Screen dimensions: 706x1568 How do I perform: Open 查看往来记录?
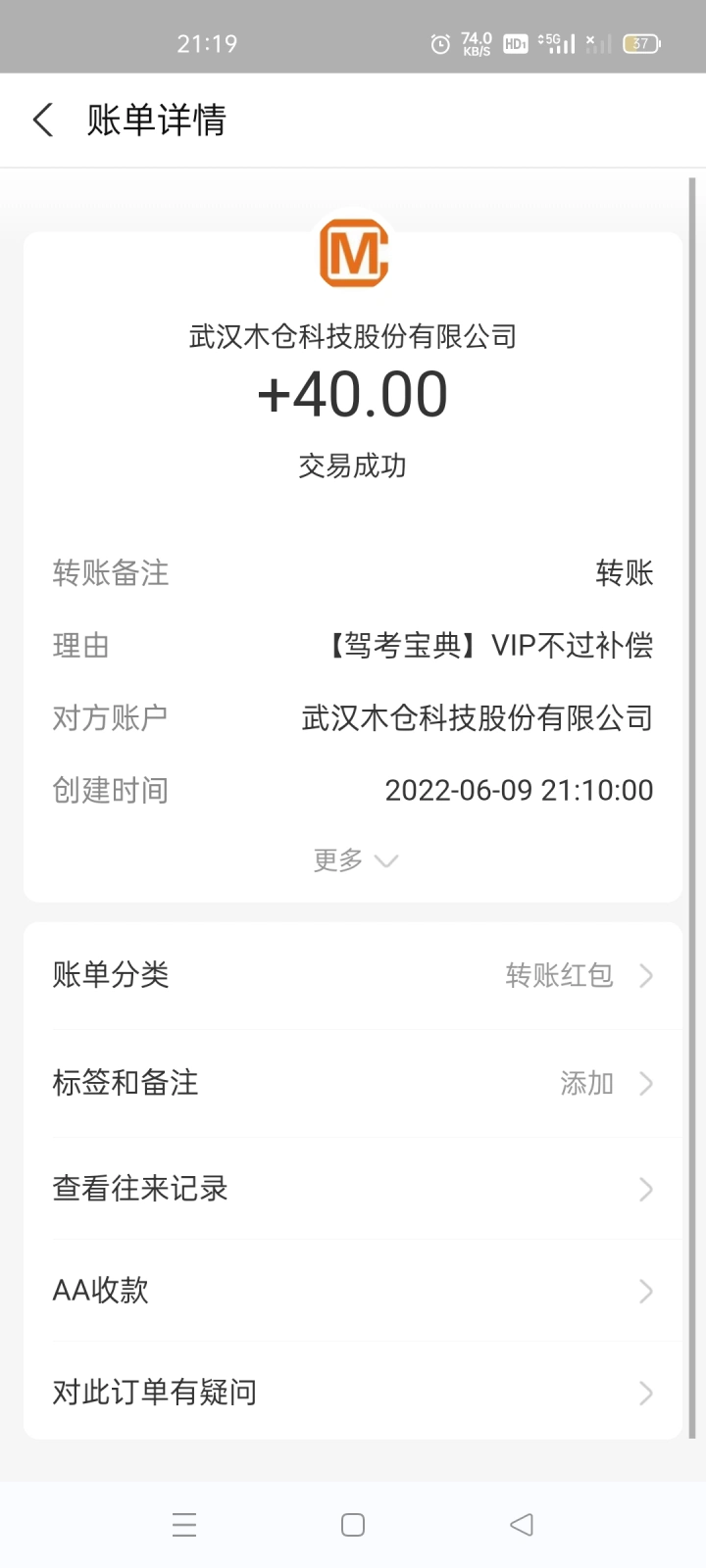tap(353, 1189)
